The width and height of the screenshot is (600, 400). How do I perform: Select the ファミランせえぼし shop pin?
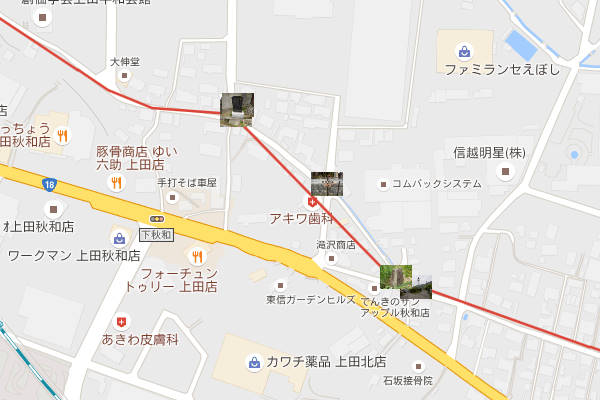click(x=464, y=50)
